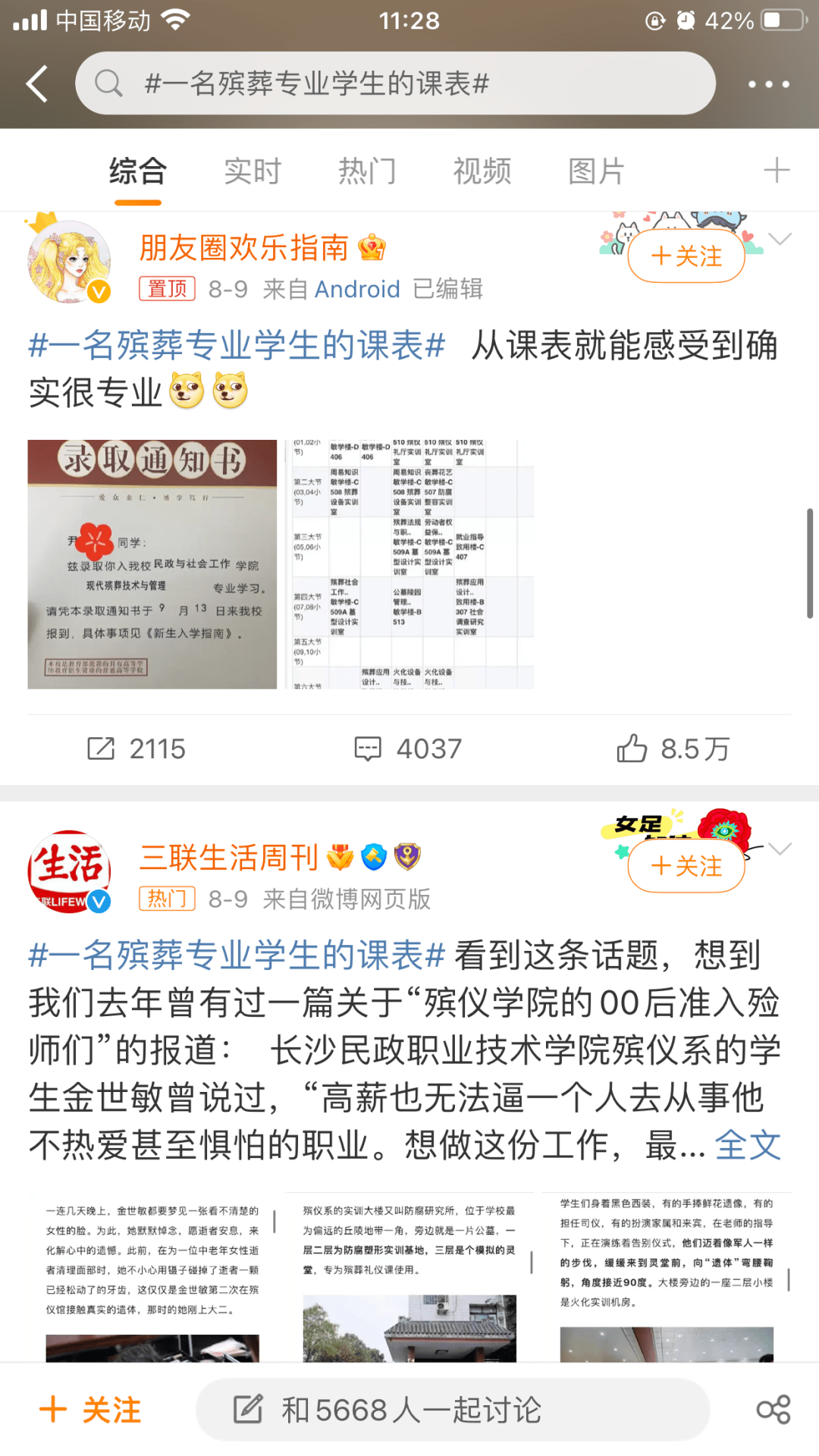Image resolution: width=819 pixels, height=1456 pixels.
Task: Follow 朋友圈欢乐指南 with the 关注 button
Action: click(686, 256)
